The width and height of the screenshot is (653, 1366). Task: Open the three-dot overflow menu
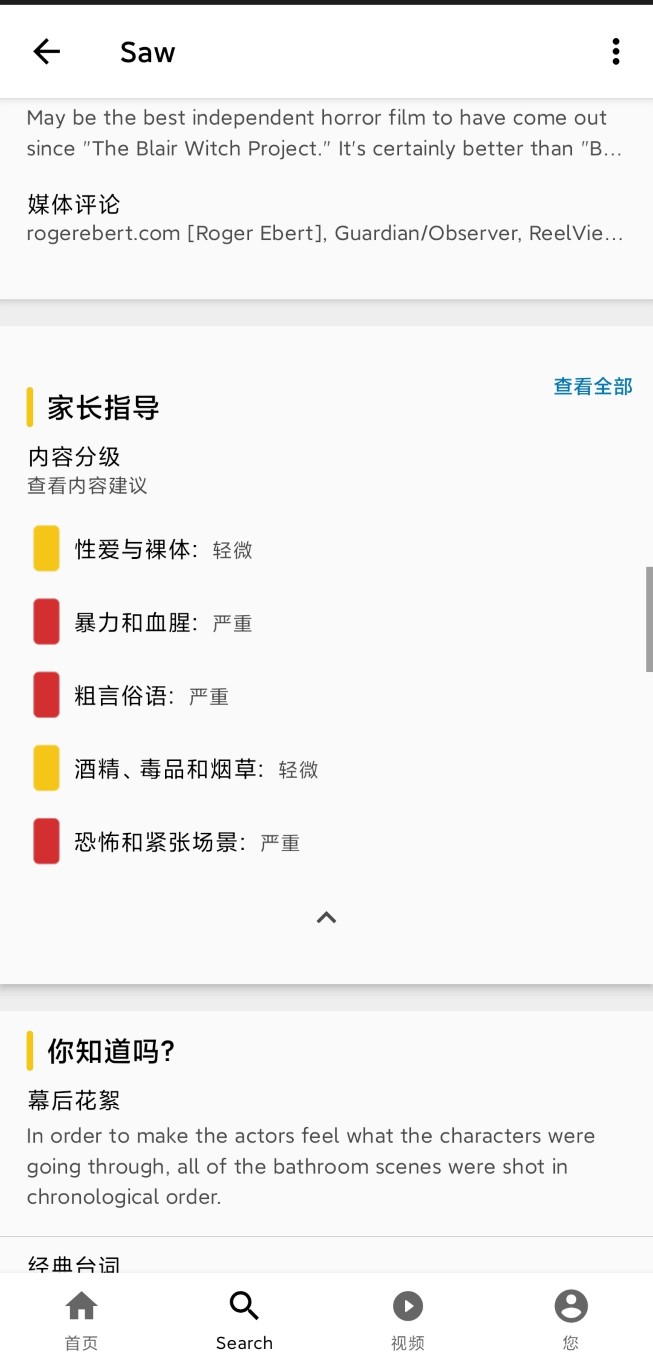[x=616, y=52]
